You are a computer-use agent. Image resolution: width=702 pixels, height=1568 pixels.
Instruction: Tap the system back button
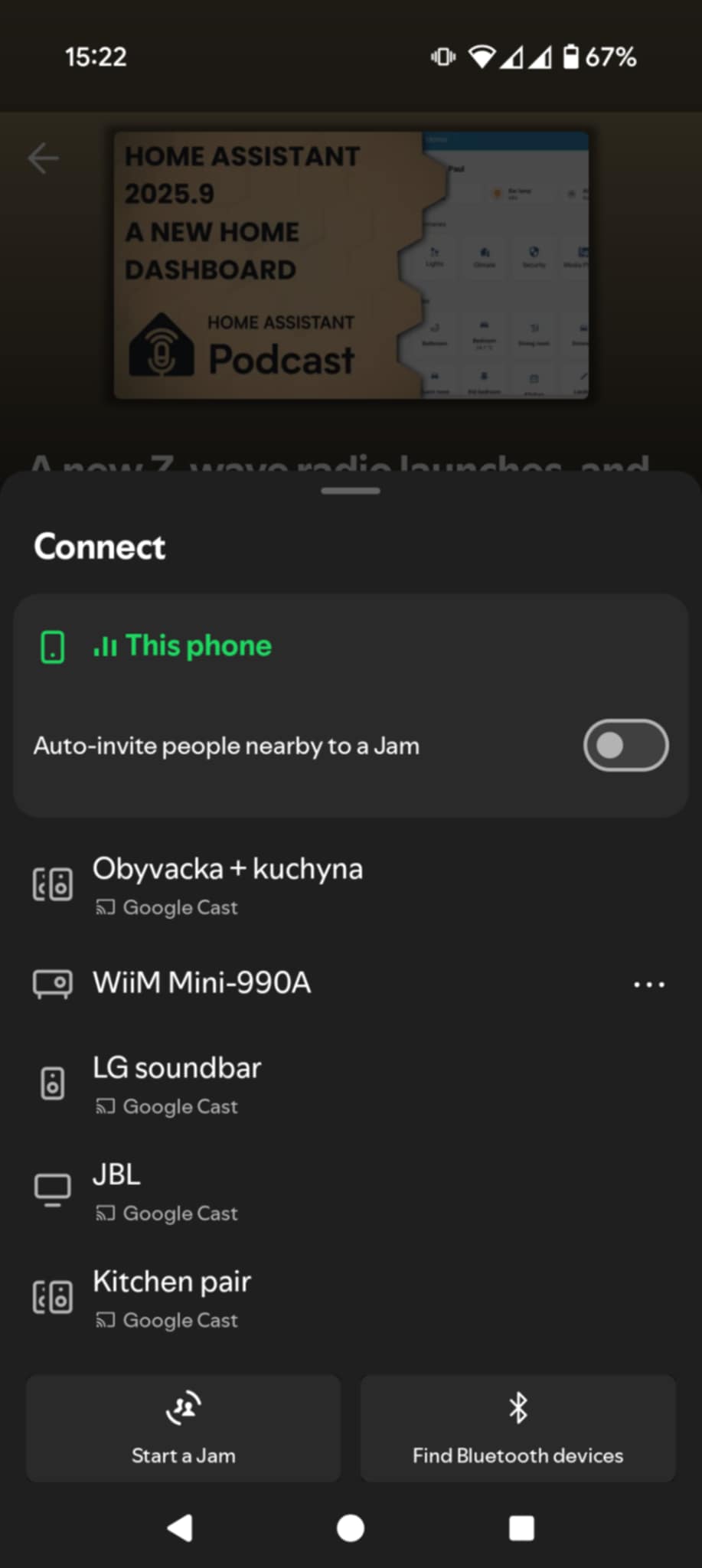click(181, 1528)
